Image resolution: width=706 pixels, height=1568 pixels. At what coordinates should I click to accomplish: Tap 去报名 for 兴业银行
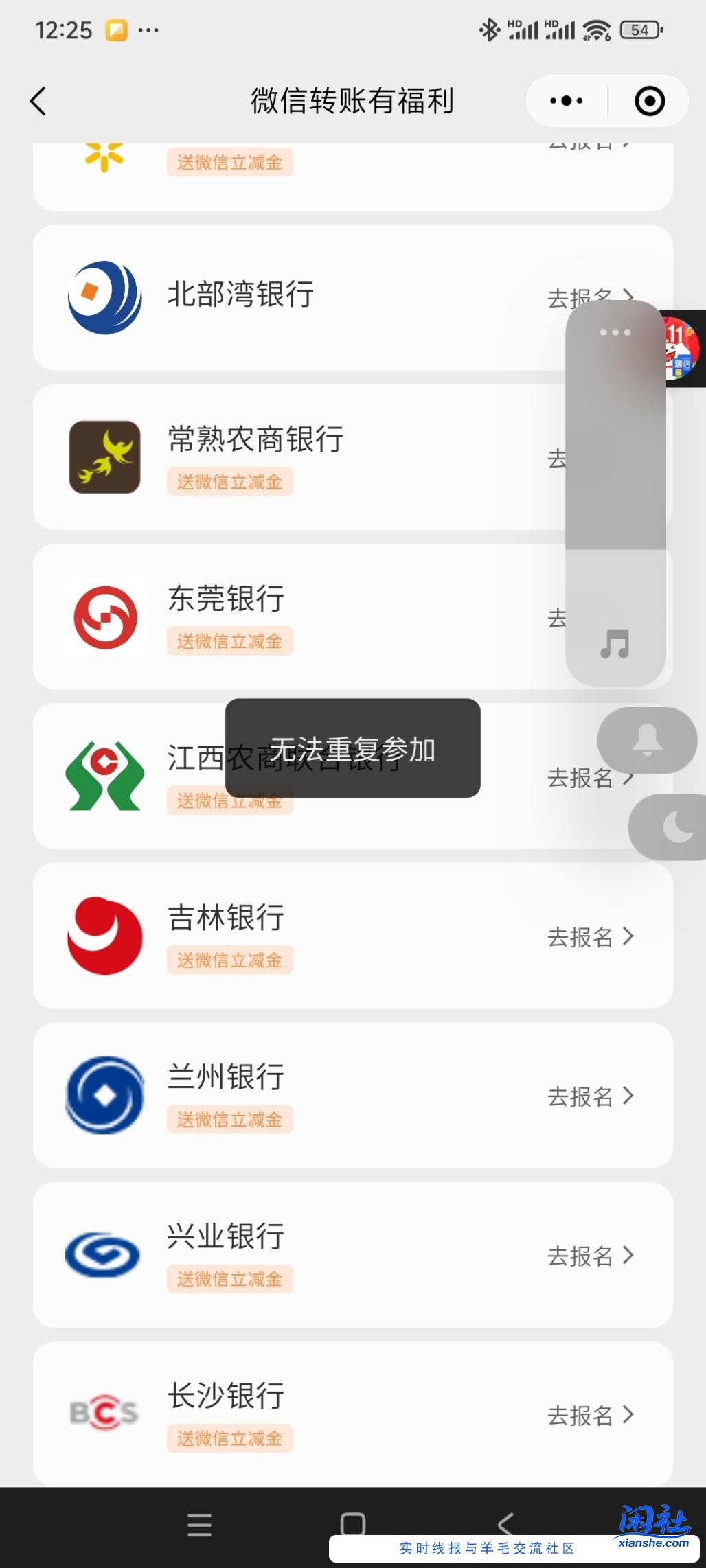[x=591, y=1255]
